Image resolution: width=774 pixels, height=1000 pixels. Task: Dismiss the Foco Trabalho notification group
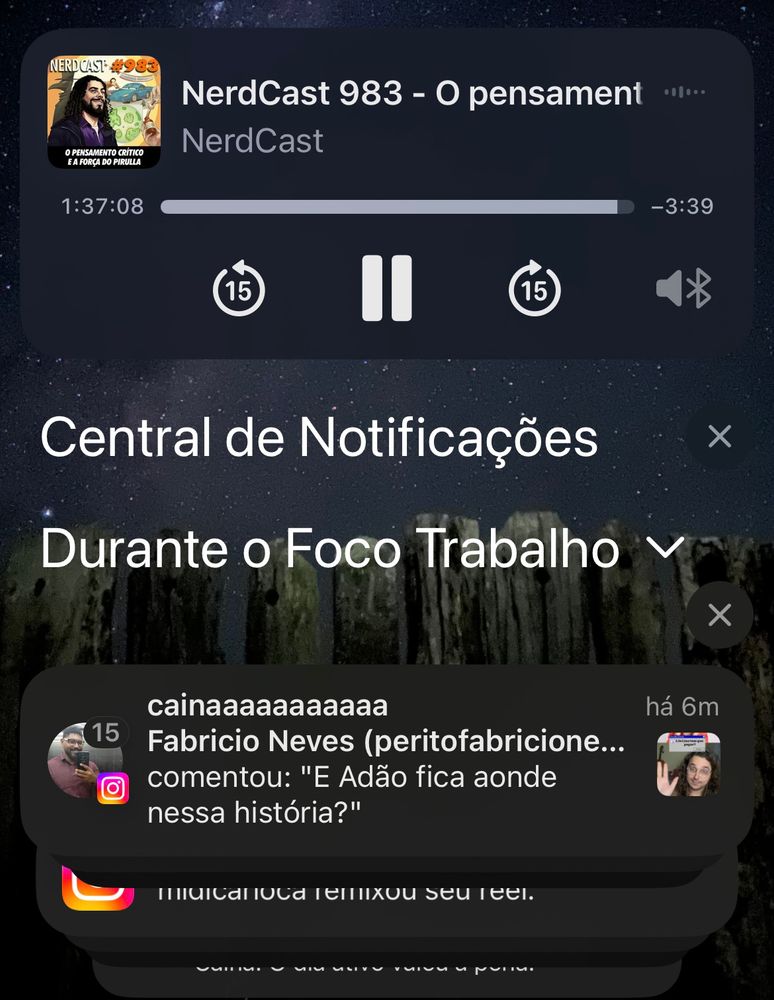pyautogui.click(x=719, y=615)
